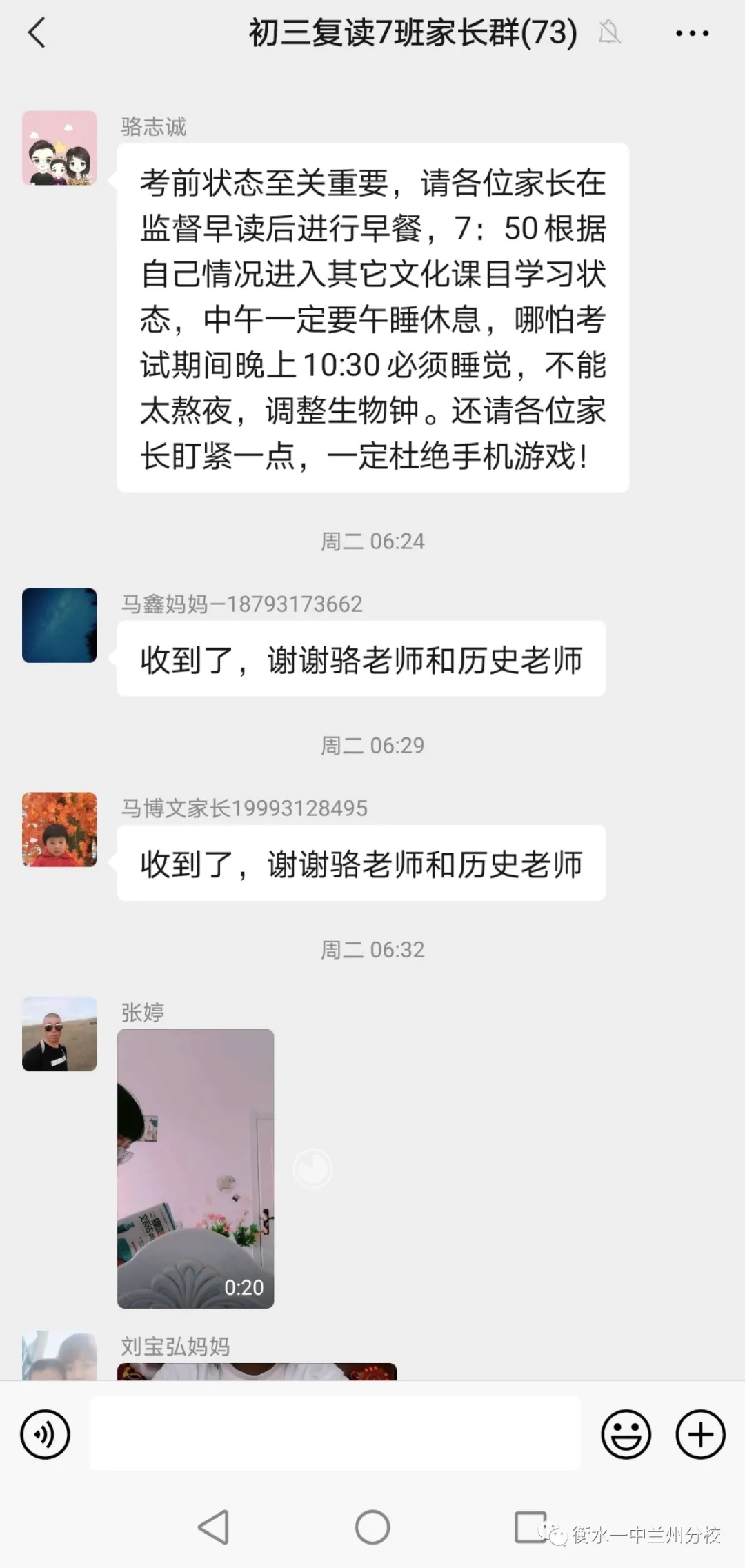Viewport: 745px width, 1568px height.
Task: Open 骆志诚's profile avatar
Action: click(x=59, y=148)
